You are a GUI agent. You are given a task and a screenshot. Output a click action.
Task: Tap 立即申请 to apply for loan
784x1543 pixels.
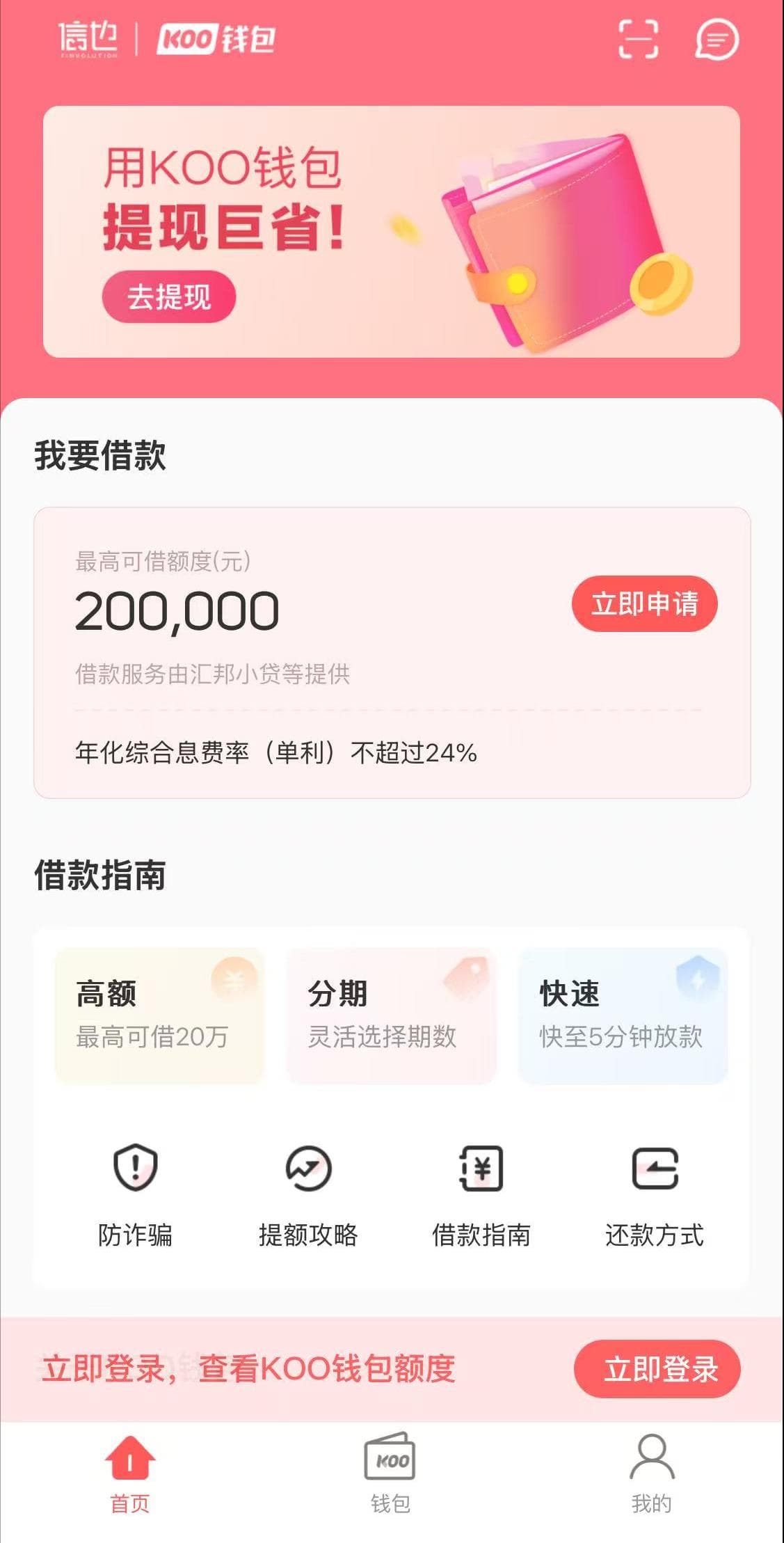pos(644,604)
